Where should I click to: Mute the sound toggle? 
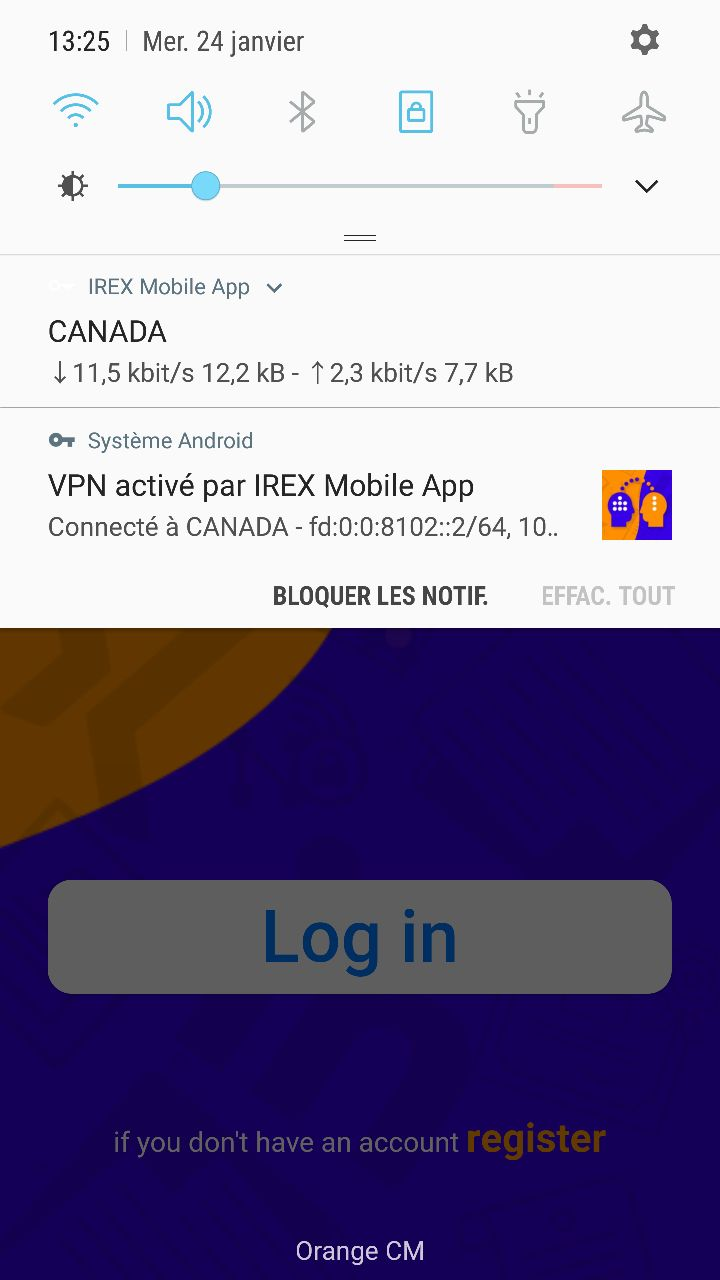[189, 111]
